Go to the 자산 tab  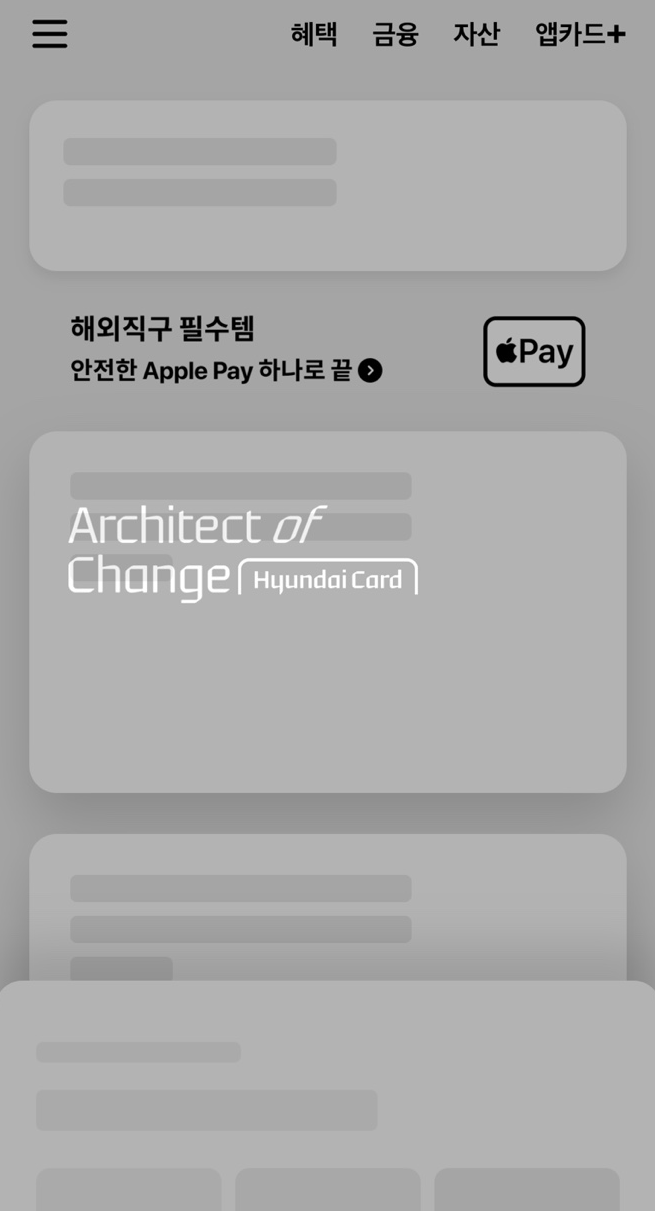click(476, 34)
